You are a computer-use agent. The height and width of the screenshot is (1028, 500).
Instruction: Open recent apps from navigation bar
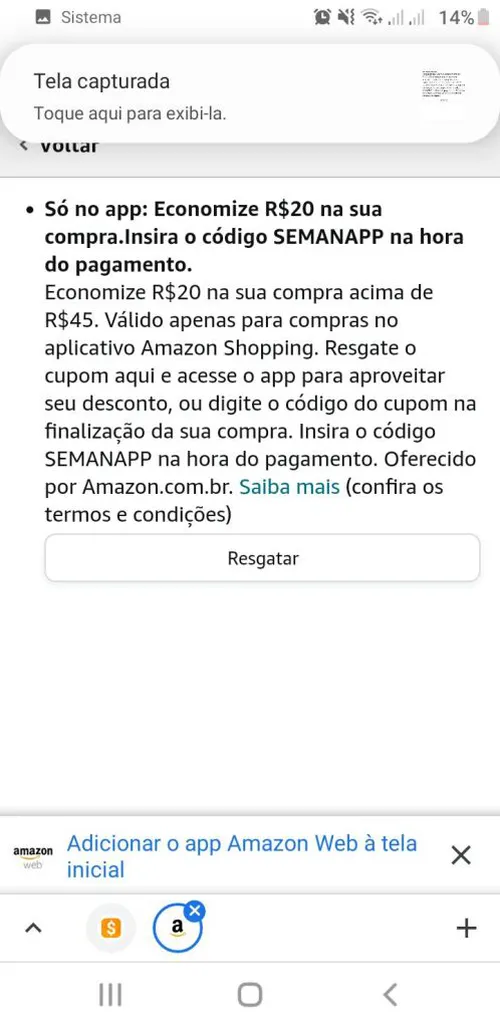(x=110, y=995)
